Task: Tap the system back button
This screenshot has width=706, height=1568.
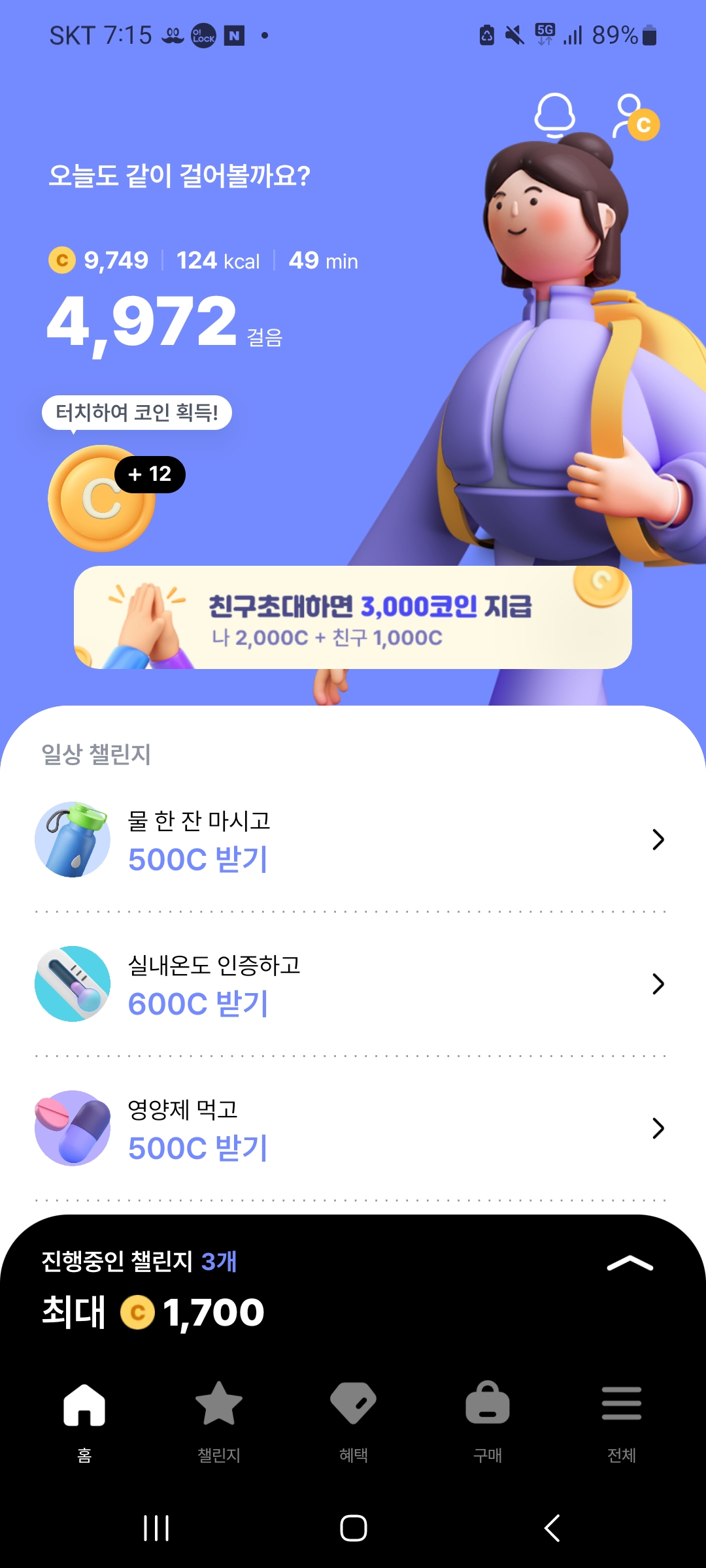Action: (552, 1527)
